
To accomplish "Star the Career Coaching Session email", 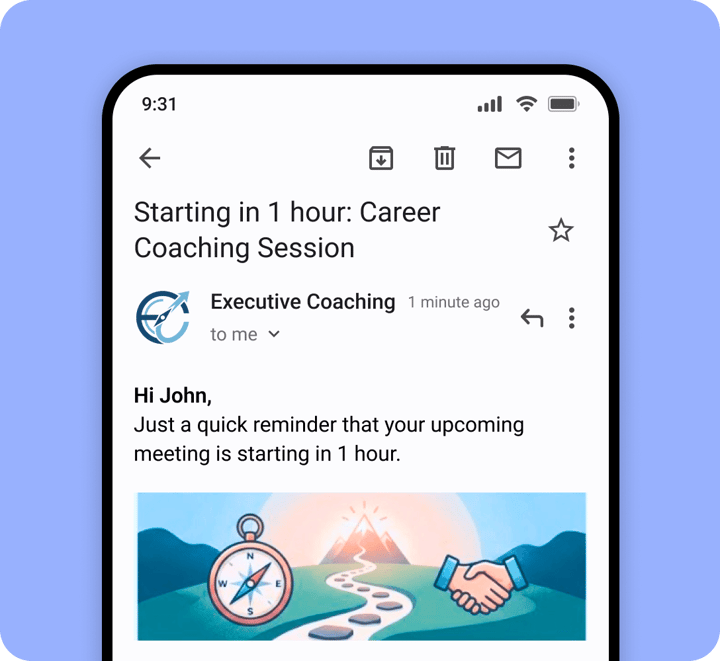I will 561,231.
